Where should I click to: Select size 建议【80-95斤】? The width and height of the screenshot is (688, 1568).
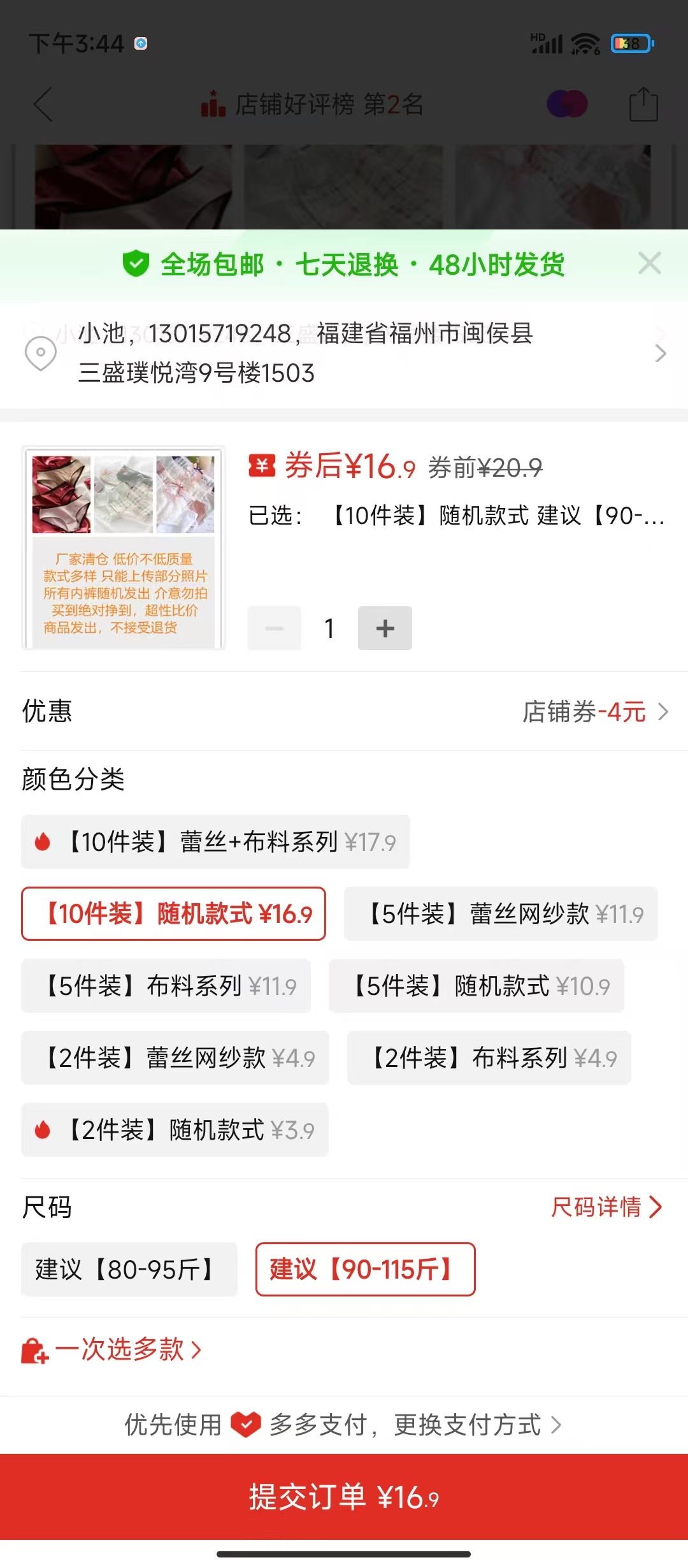pyautogui.click(x=129, y=1269)
